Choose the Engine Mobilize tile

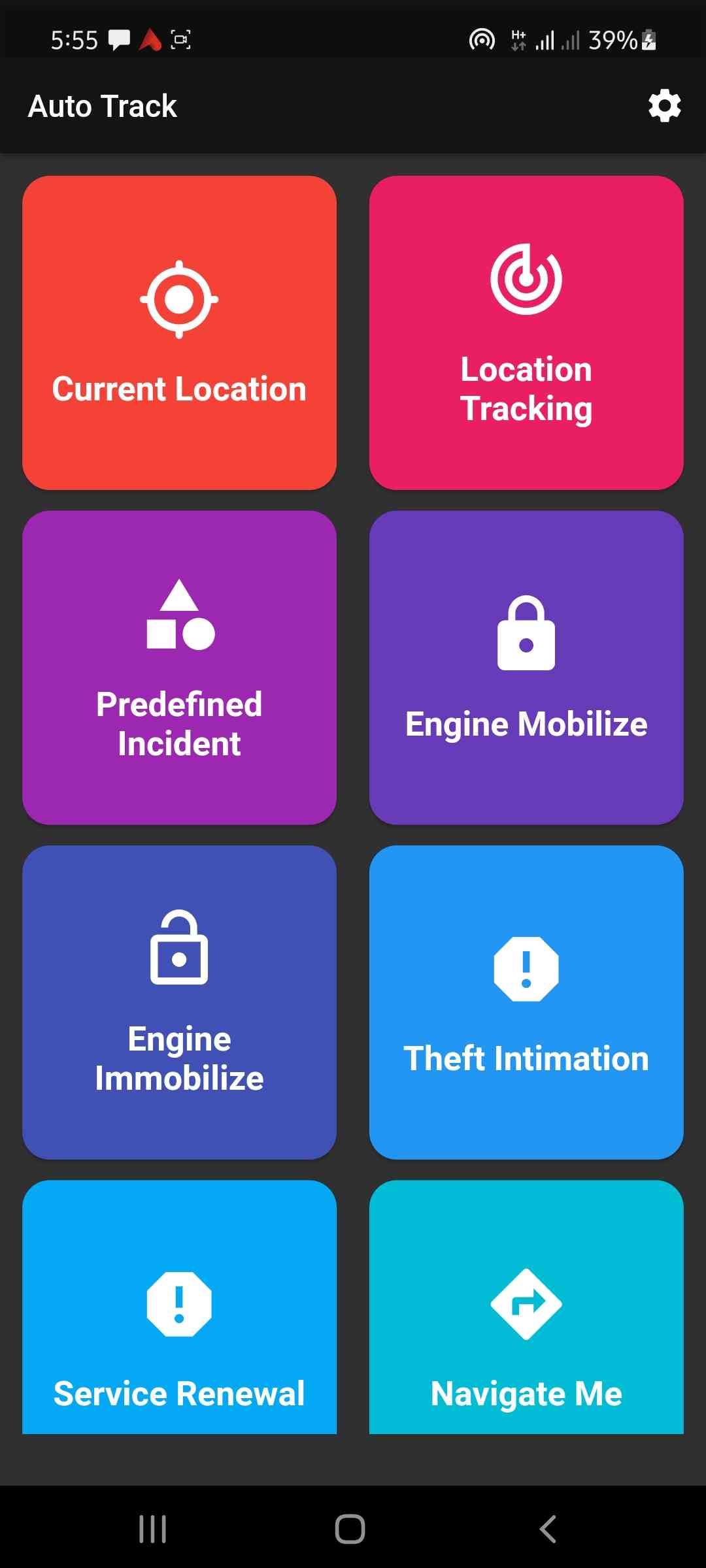pos(526,668)
